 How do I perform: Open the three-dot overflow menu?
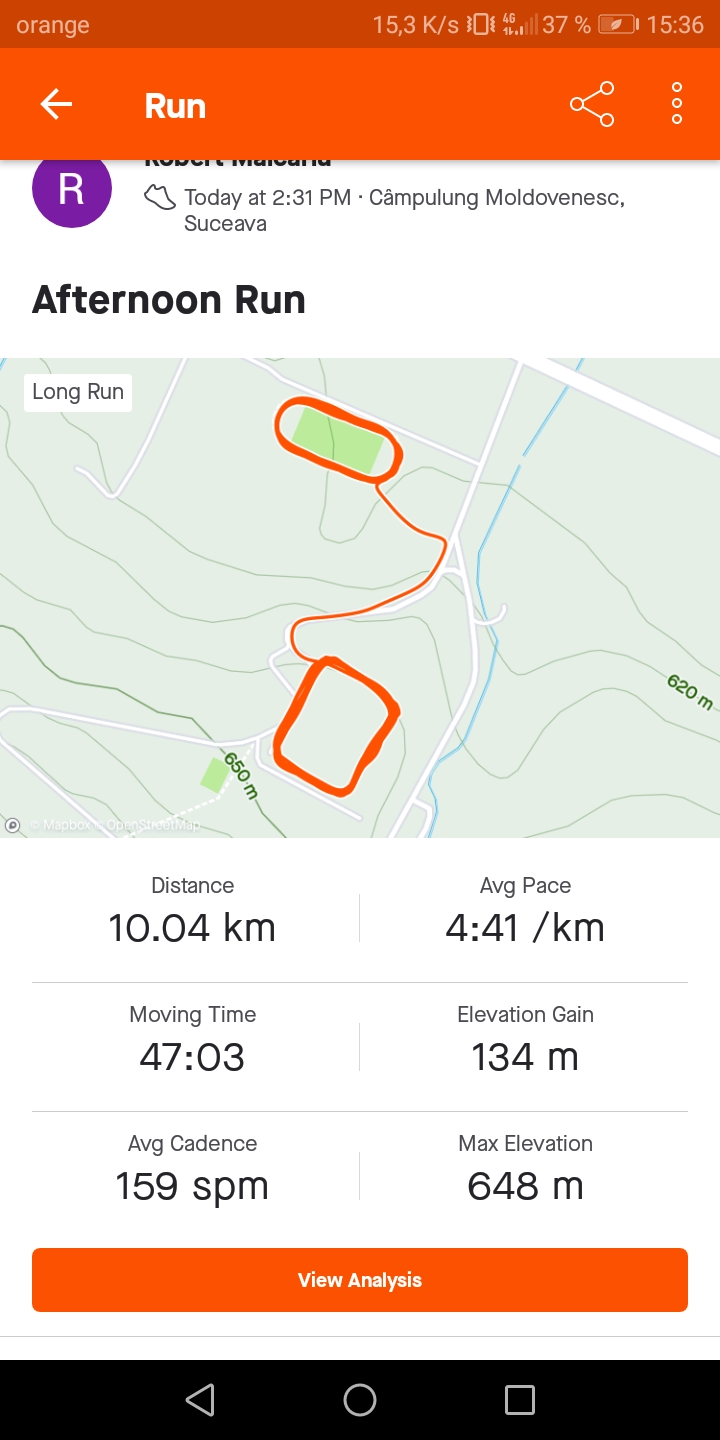(677, 104)
